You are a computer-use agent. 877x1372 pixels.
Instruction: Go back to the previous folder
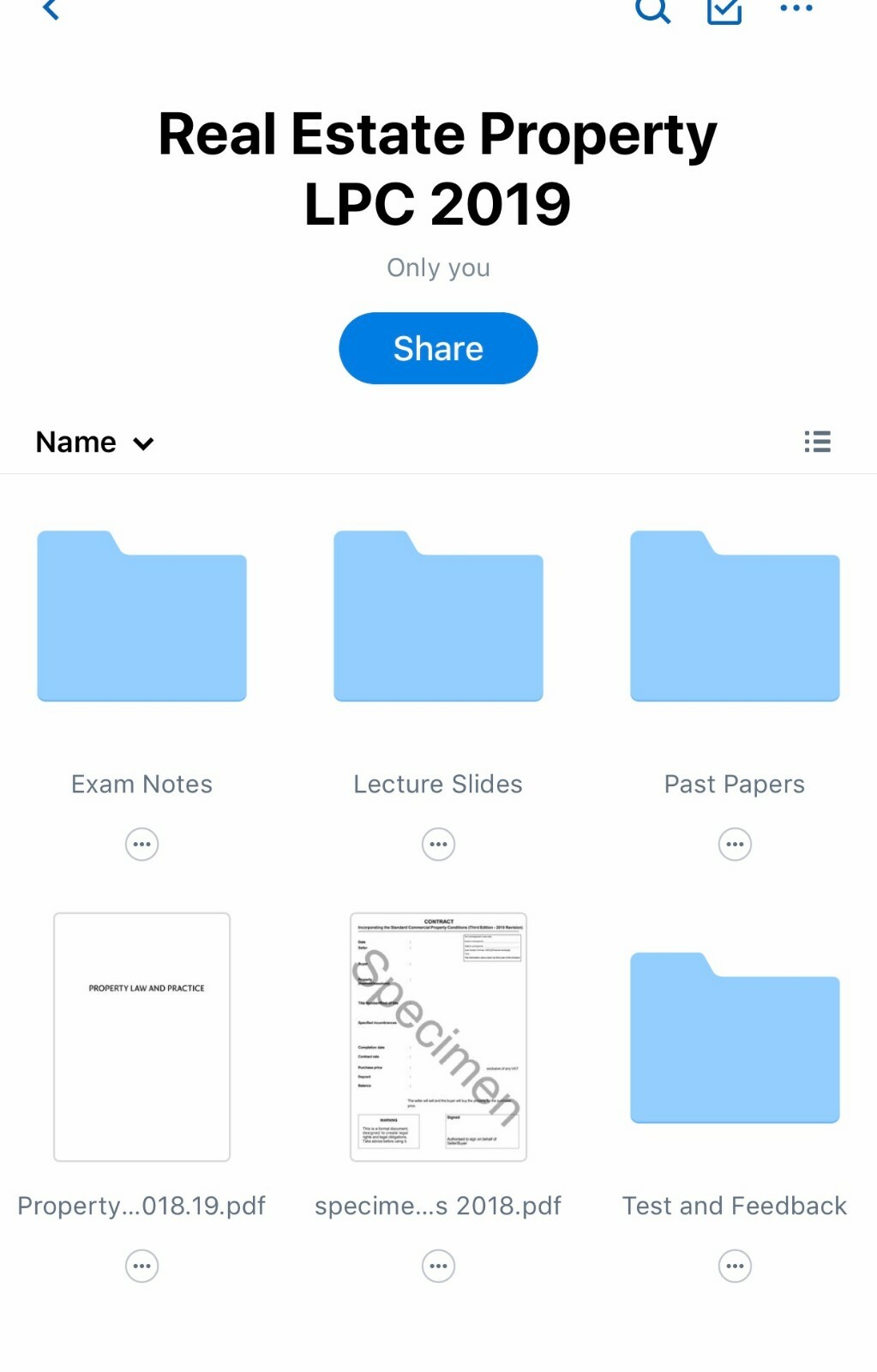(x=51, y=9)
